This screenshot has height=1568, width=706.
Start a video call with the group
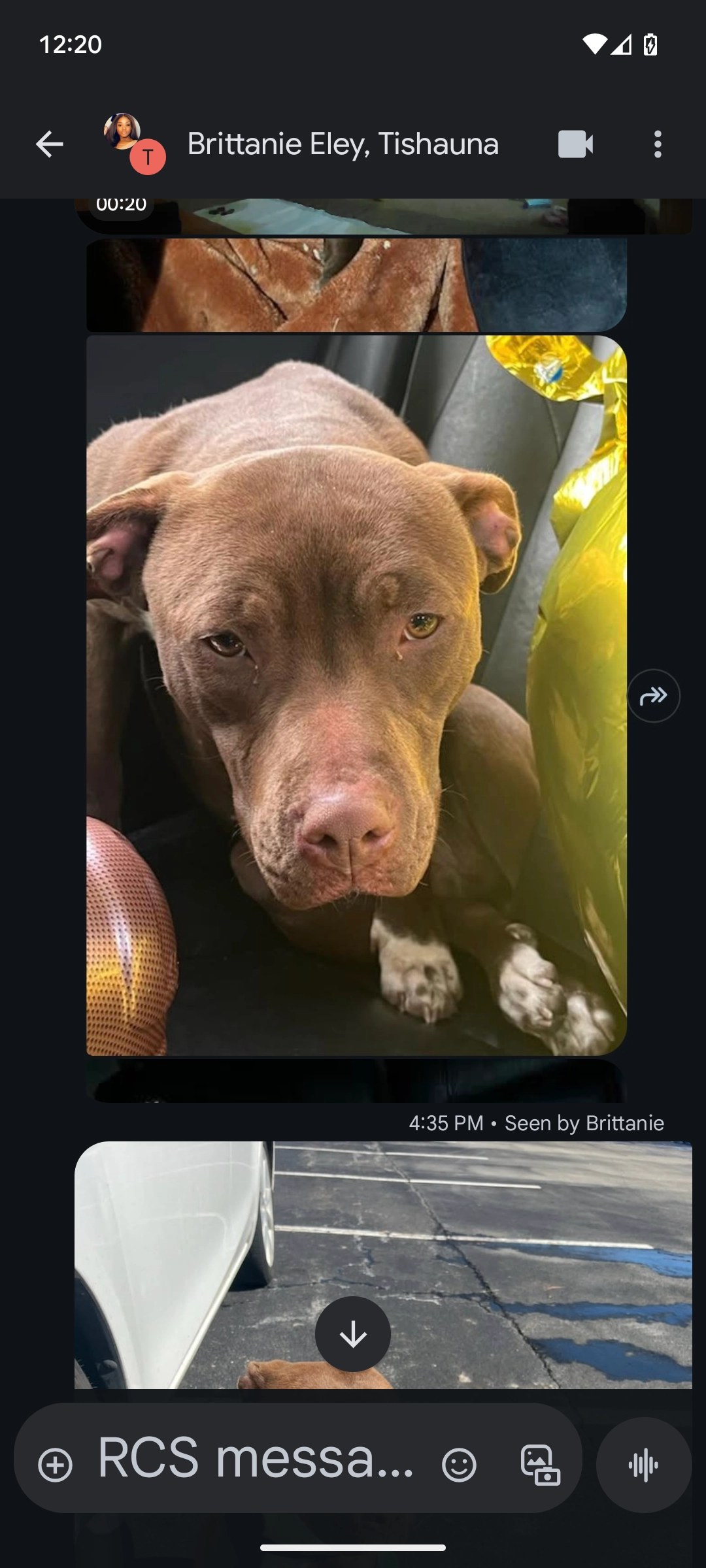click(x=576, y=144)
